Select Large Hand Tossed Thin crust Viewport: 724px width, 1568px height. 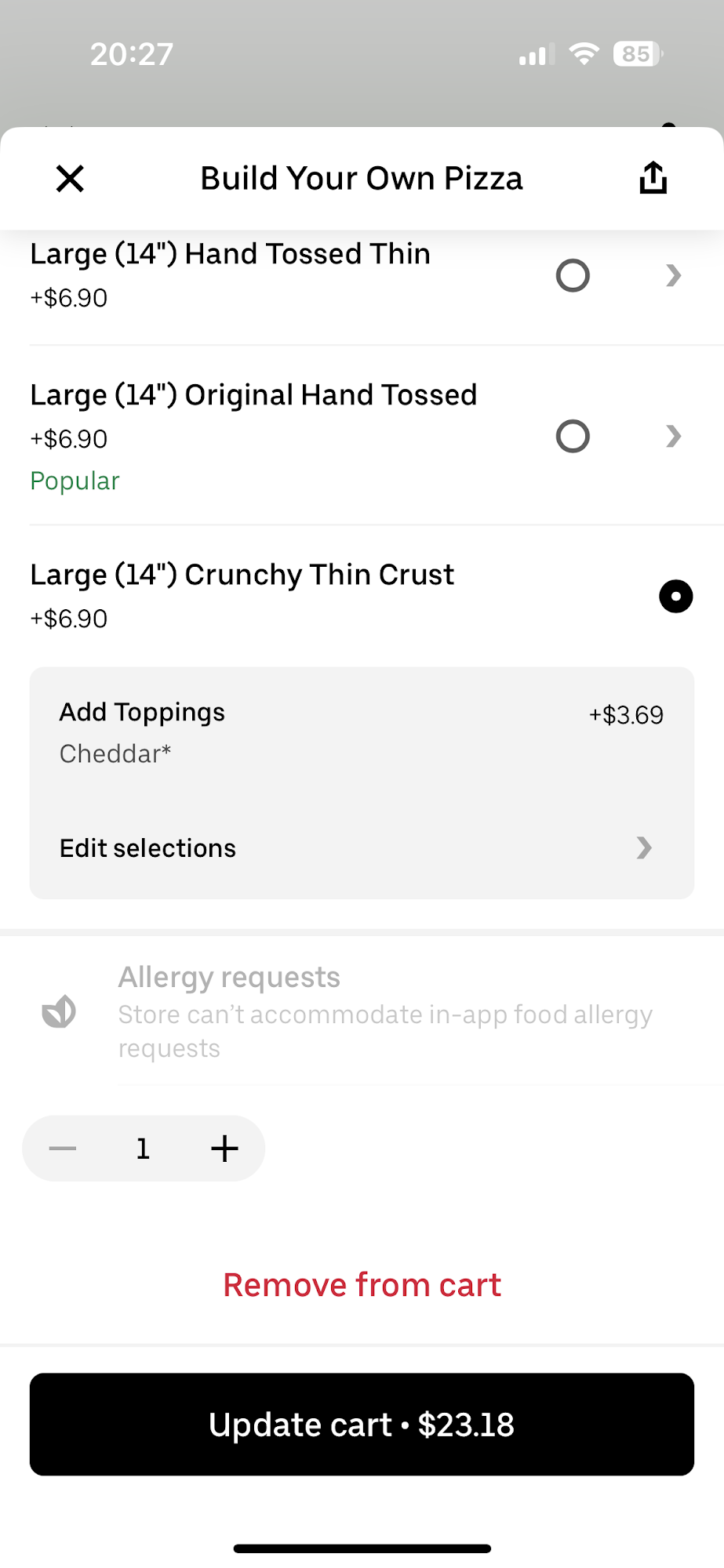[x=573, y=275]
